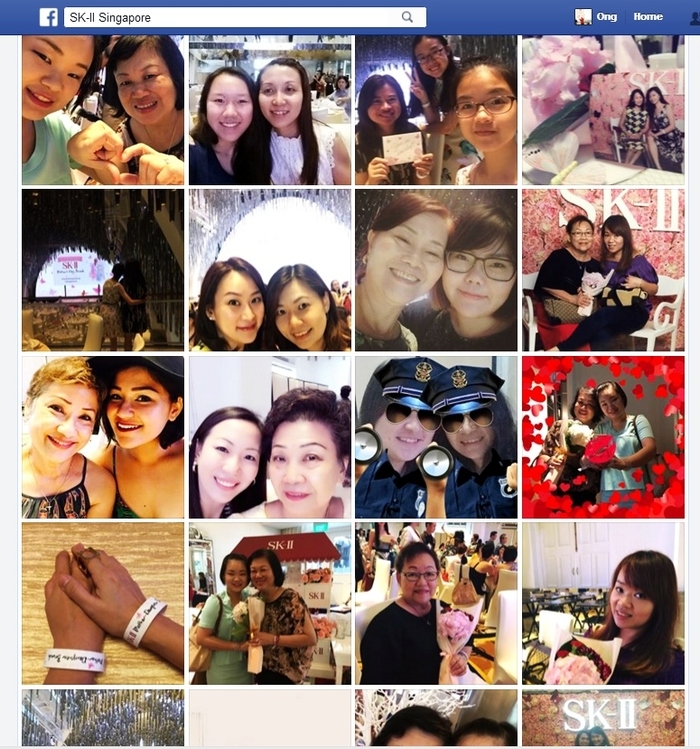The height and width of the screenshot is (749, 700).
Task: Tap the SK-II Singapore search field
Action: [230, 17]
